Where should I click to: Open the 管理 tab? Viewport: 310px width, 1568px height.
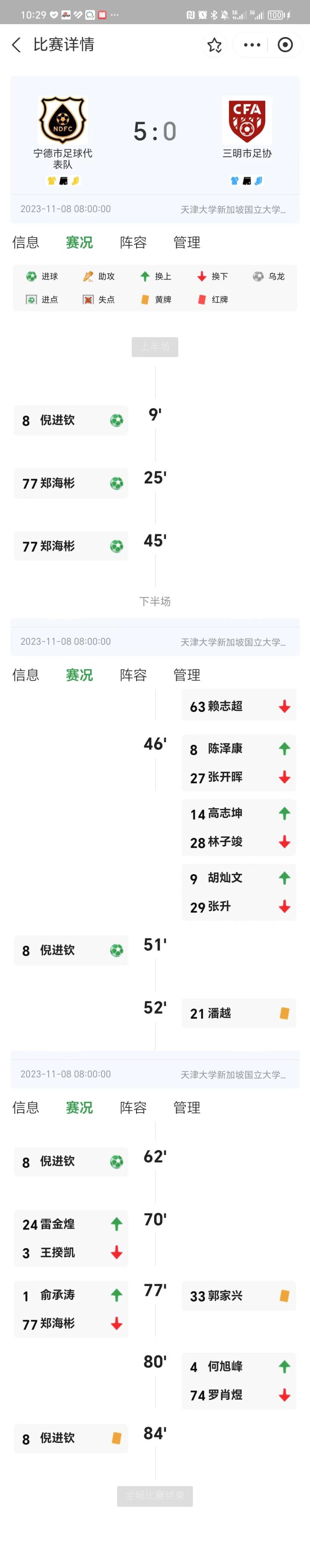(186, 242)
